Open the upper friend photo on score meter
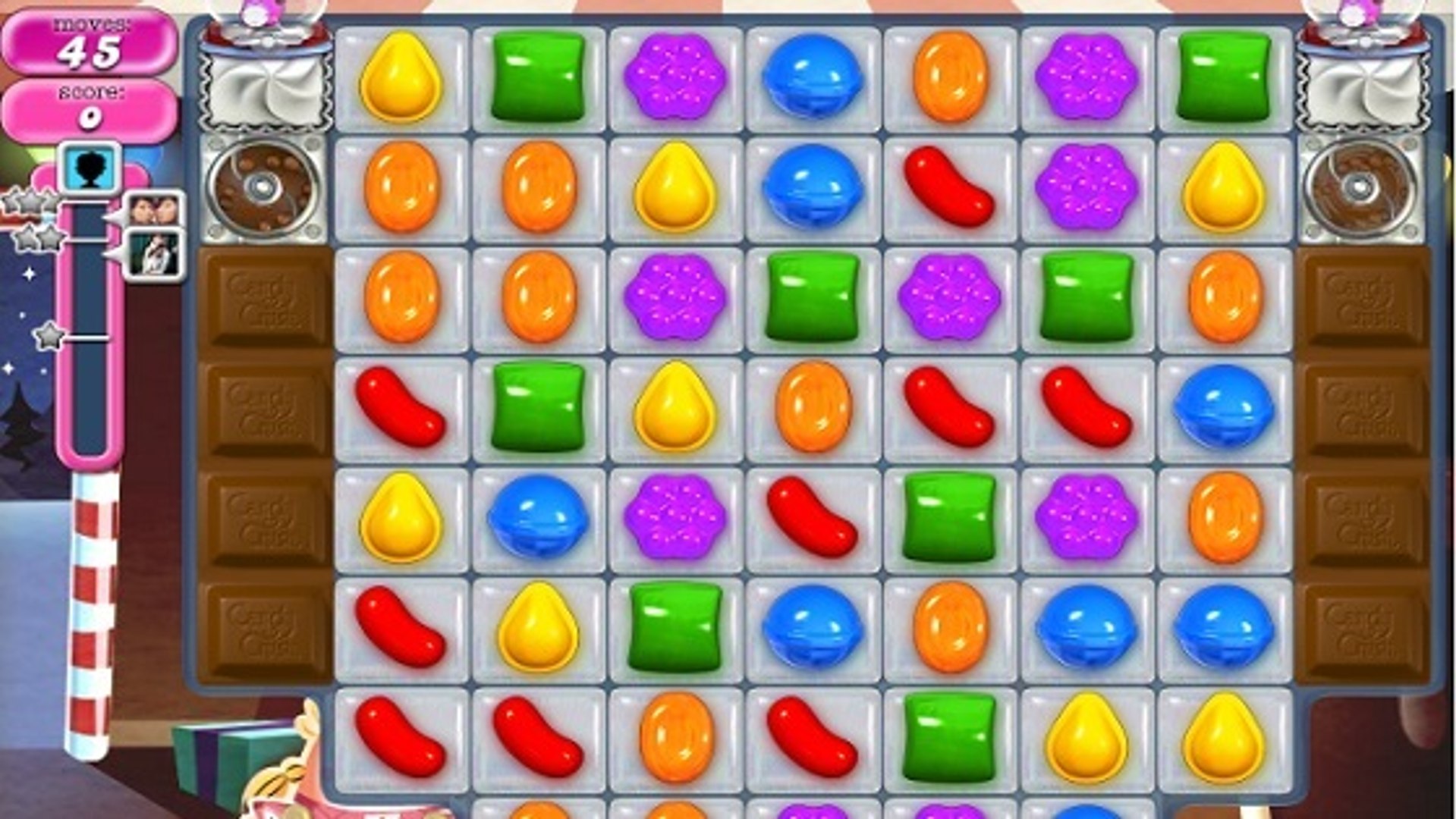The width and height of the screenshot is (1456, 819). coord(154,210)
